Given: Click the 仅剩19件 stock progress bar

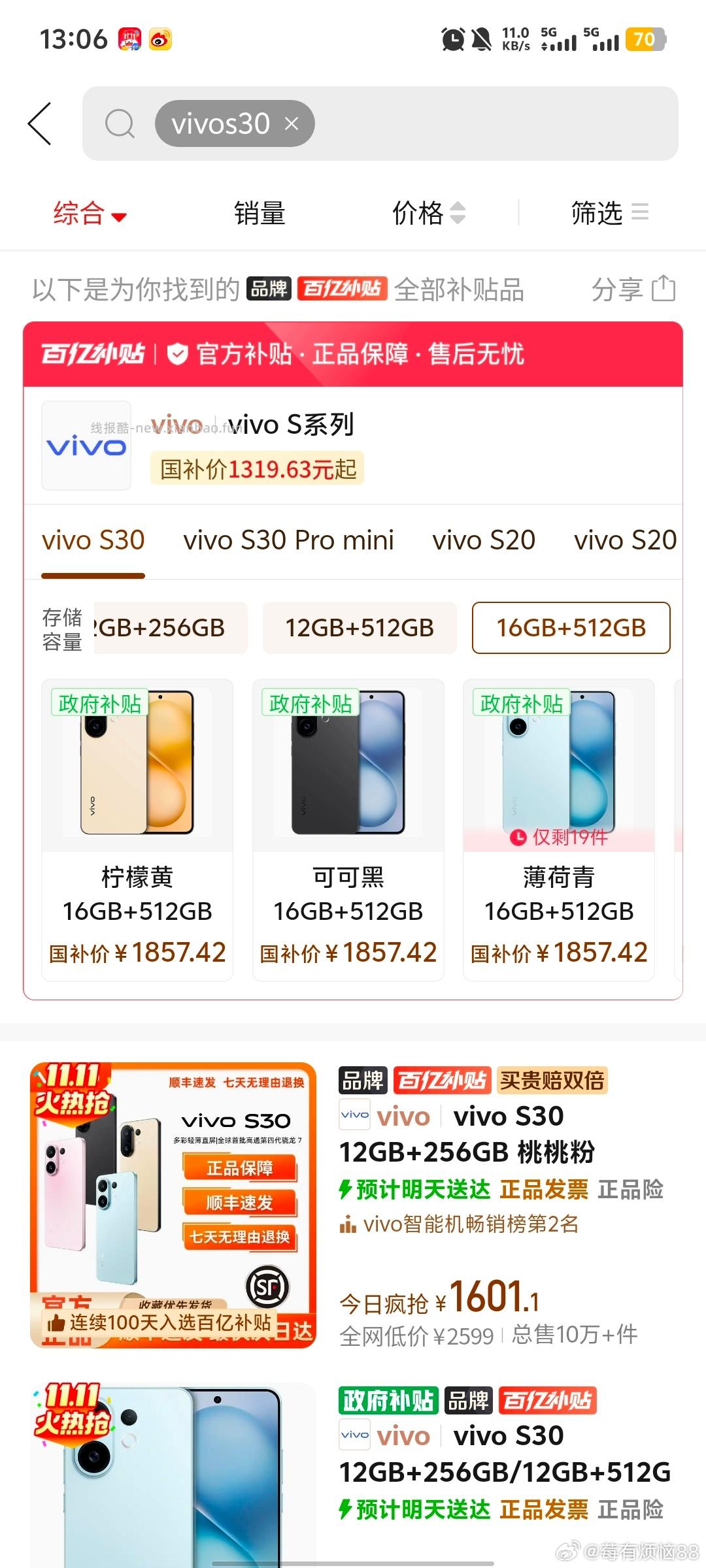Looking at the screenshot, I should click(x=559, y=837).
